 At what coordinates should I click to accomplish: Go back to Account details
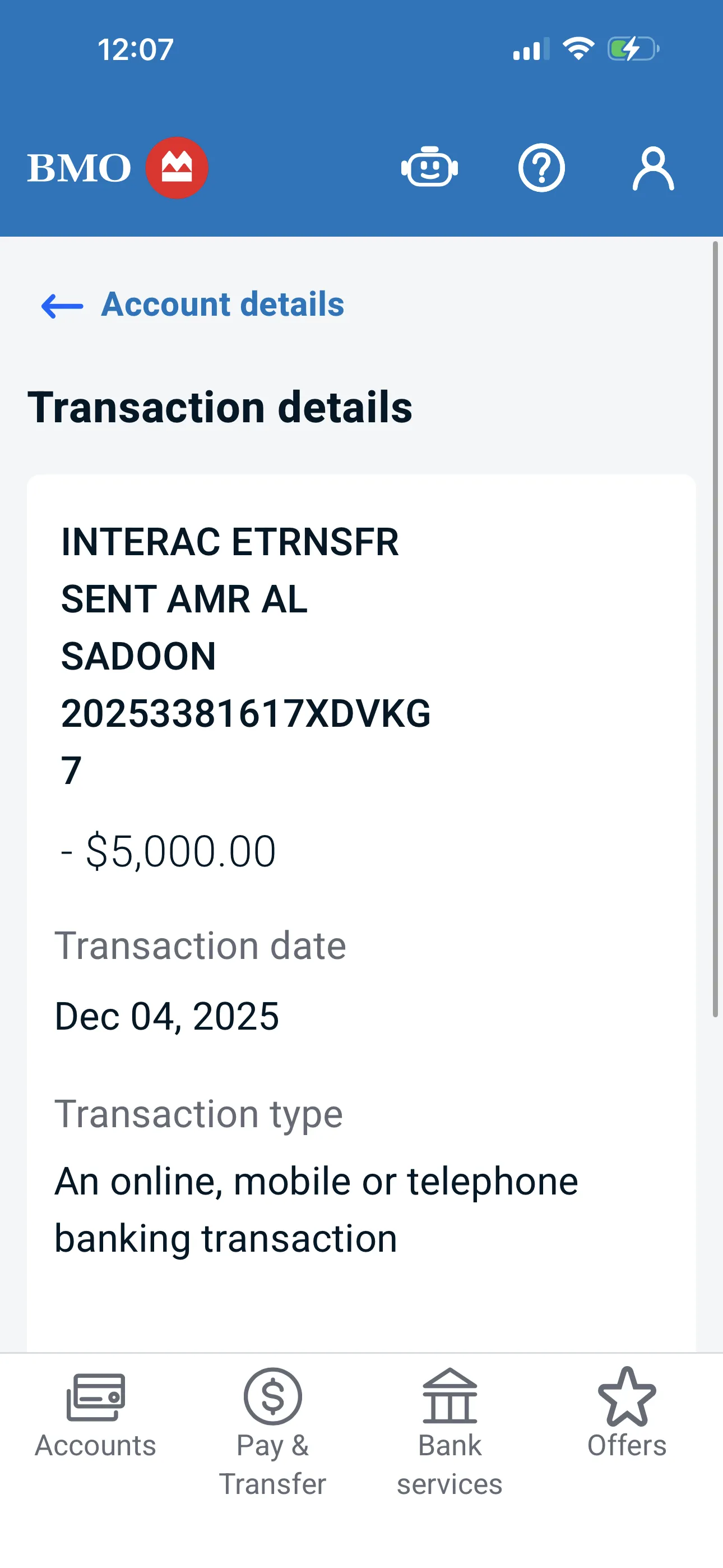(x=192, y=305)
